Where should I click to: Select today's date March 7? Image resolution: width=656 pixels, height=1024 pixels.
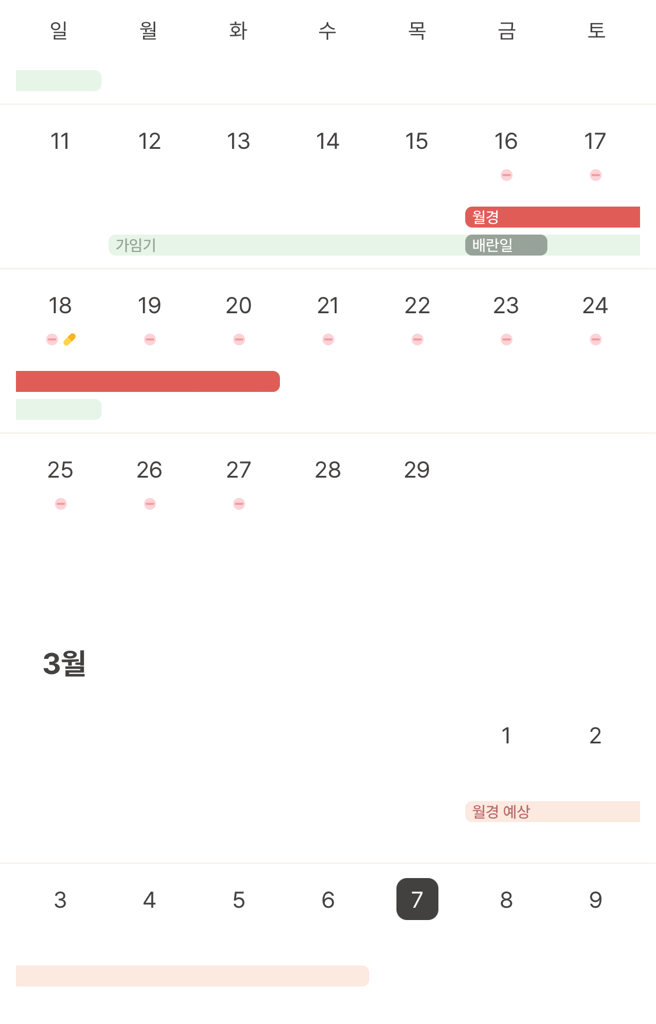tap(417, 899)
